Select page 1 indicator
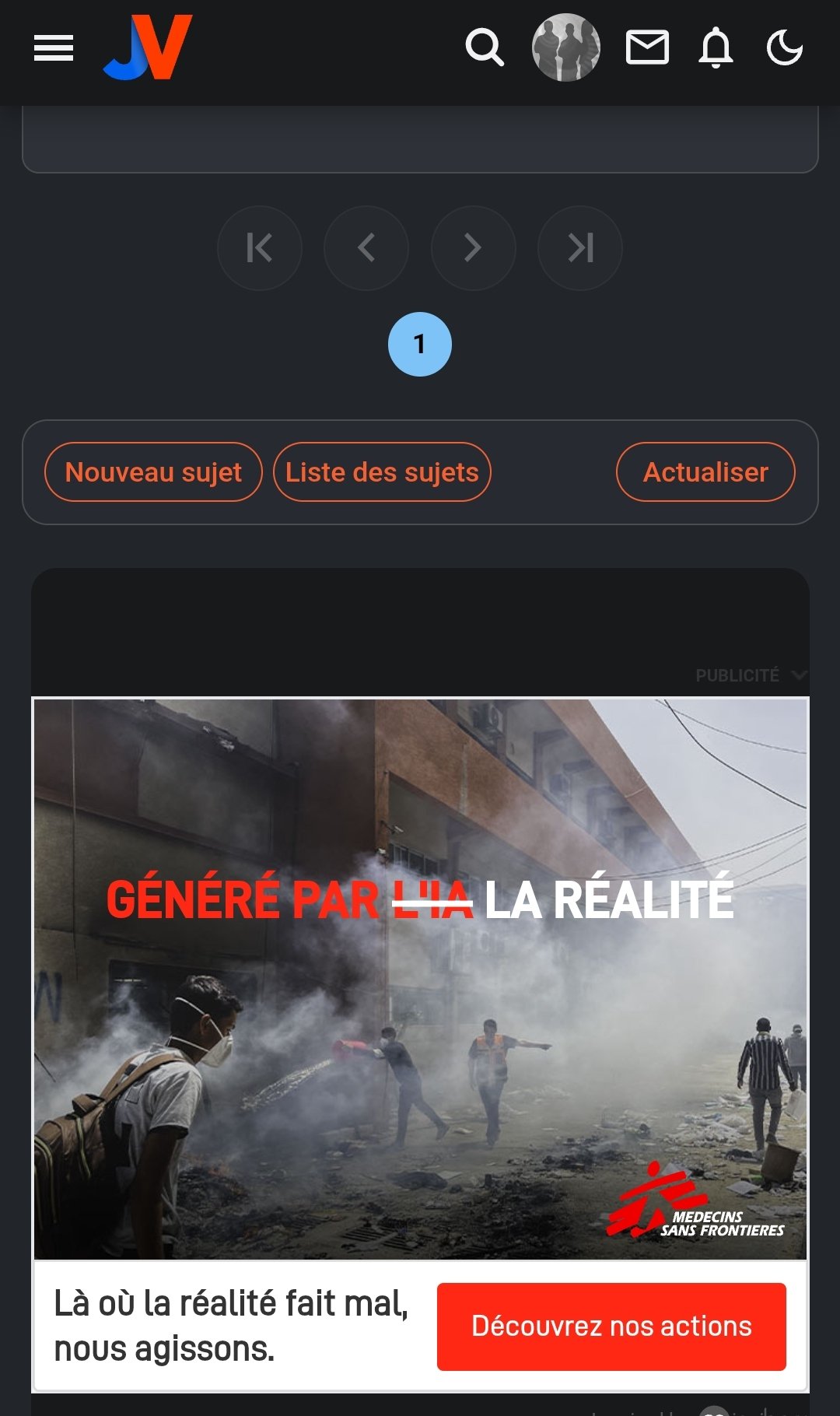Screen dimensions: 840x1416 coord(420,344)
